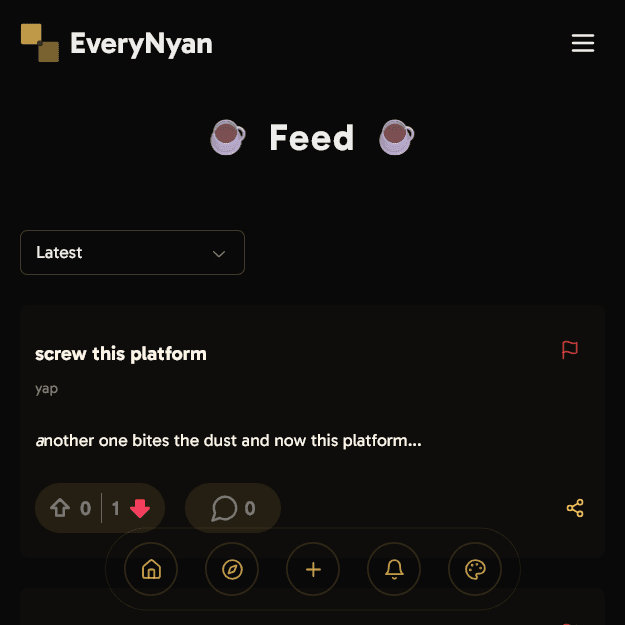The image size is (625, 625).
Task: Create a new post with plus
Action: (313, 570)
